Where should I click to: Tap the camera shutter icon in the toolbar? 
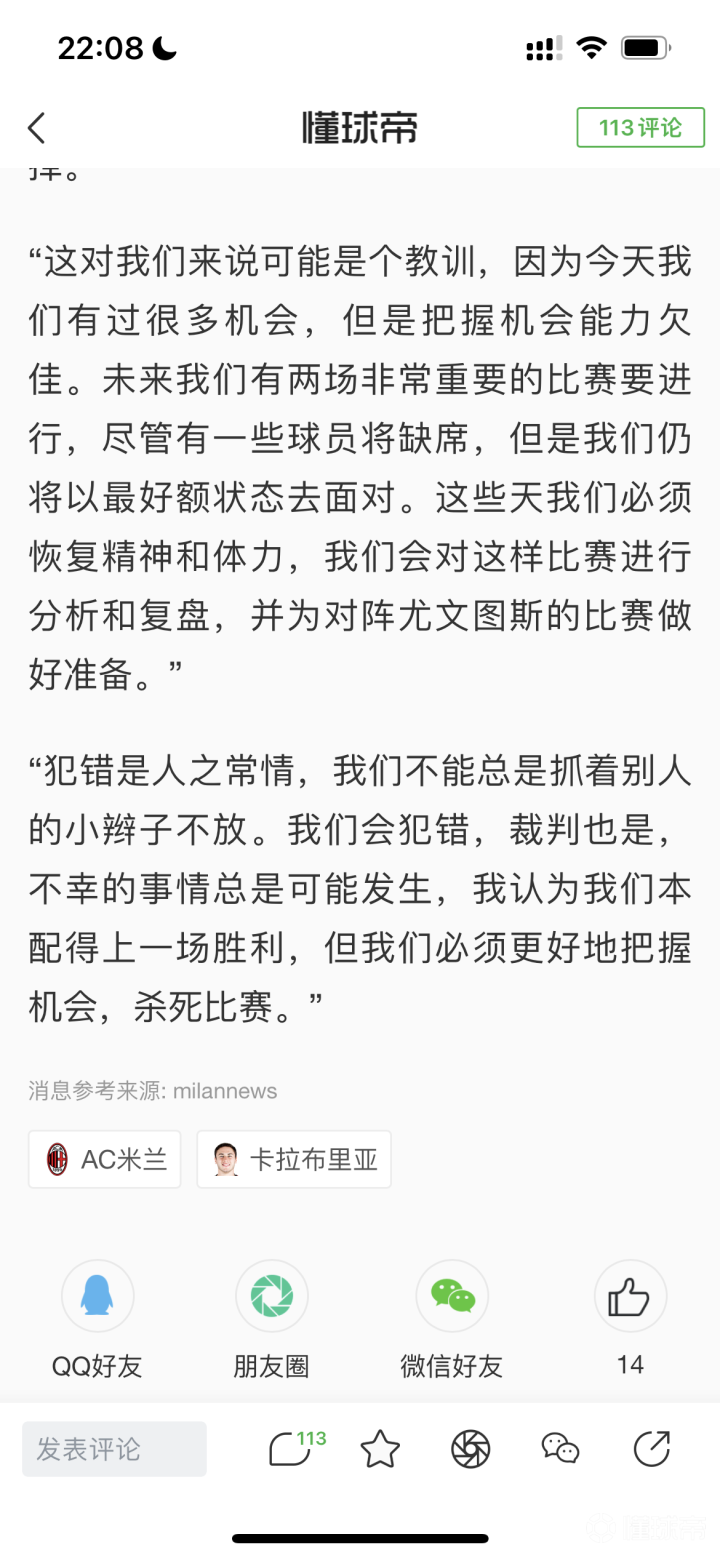coord(470,1449)
